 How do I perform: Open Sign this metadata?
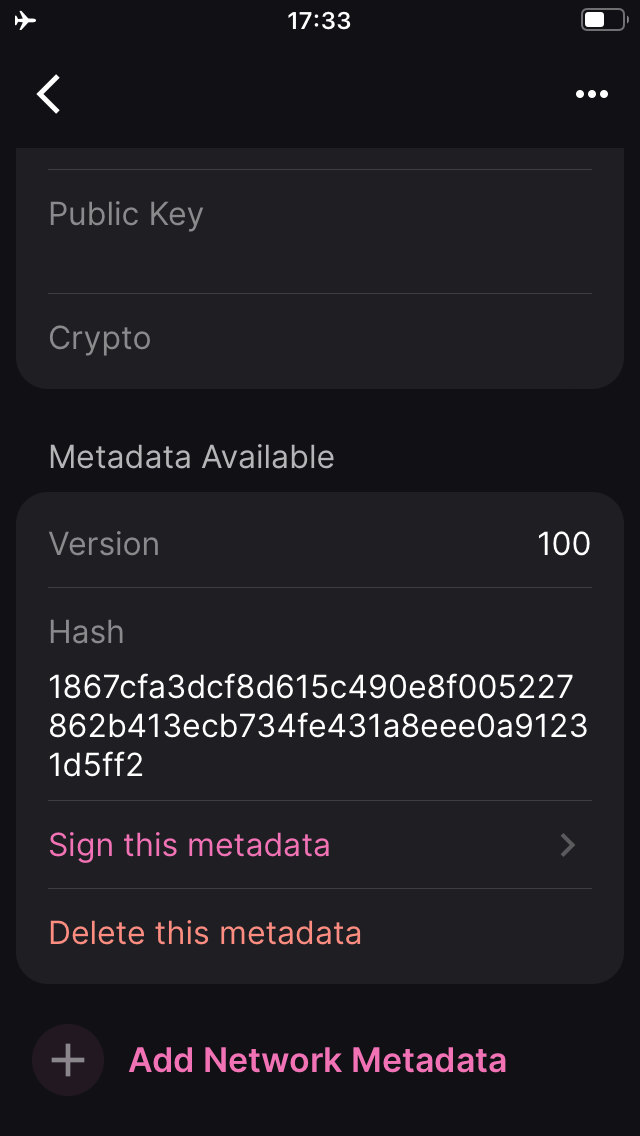coord(320,845)
